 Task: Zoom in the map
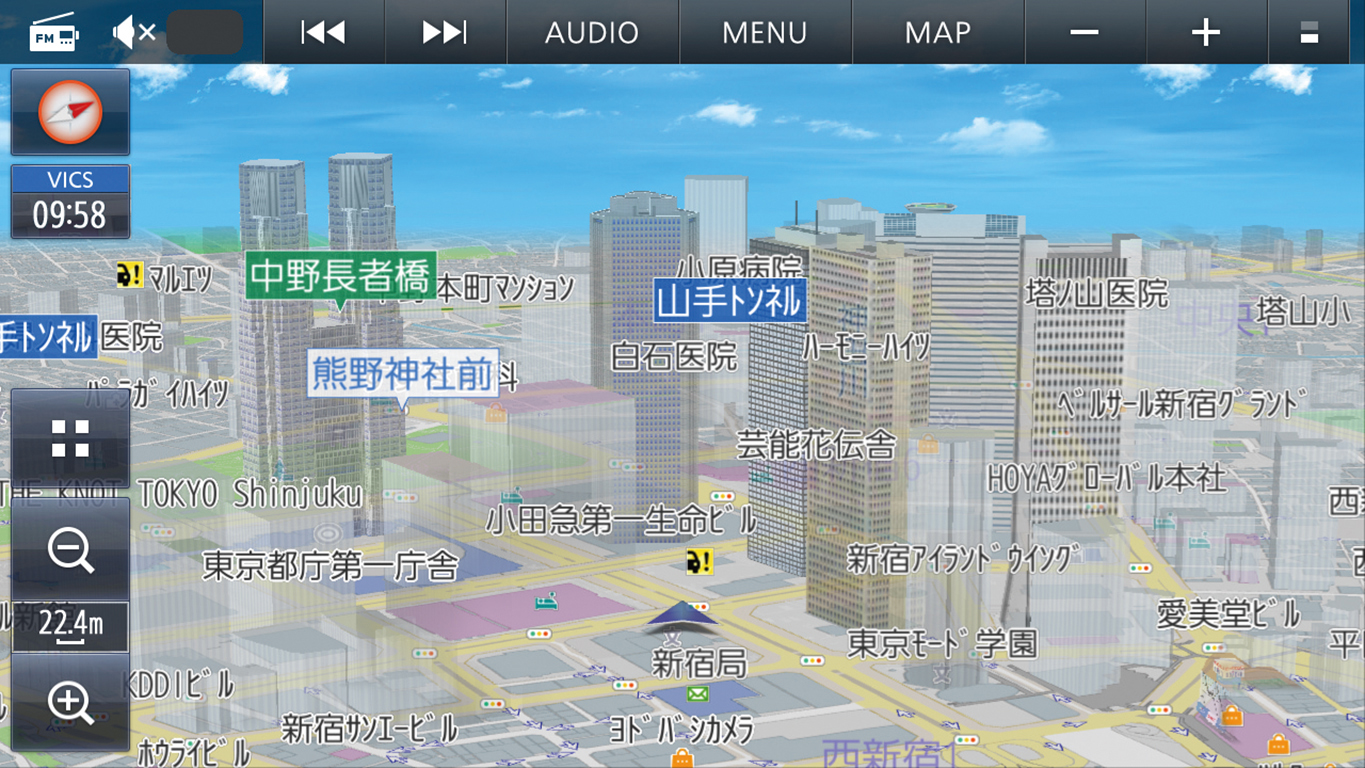pyautogui.click(x=70, y=703)
